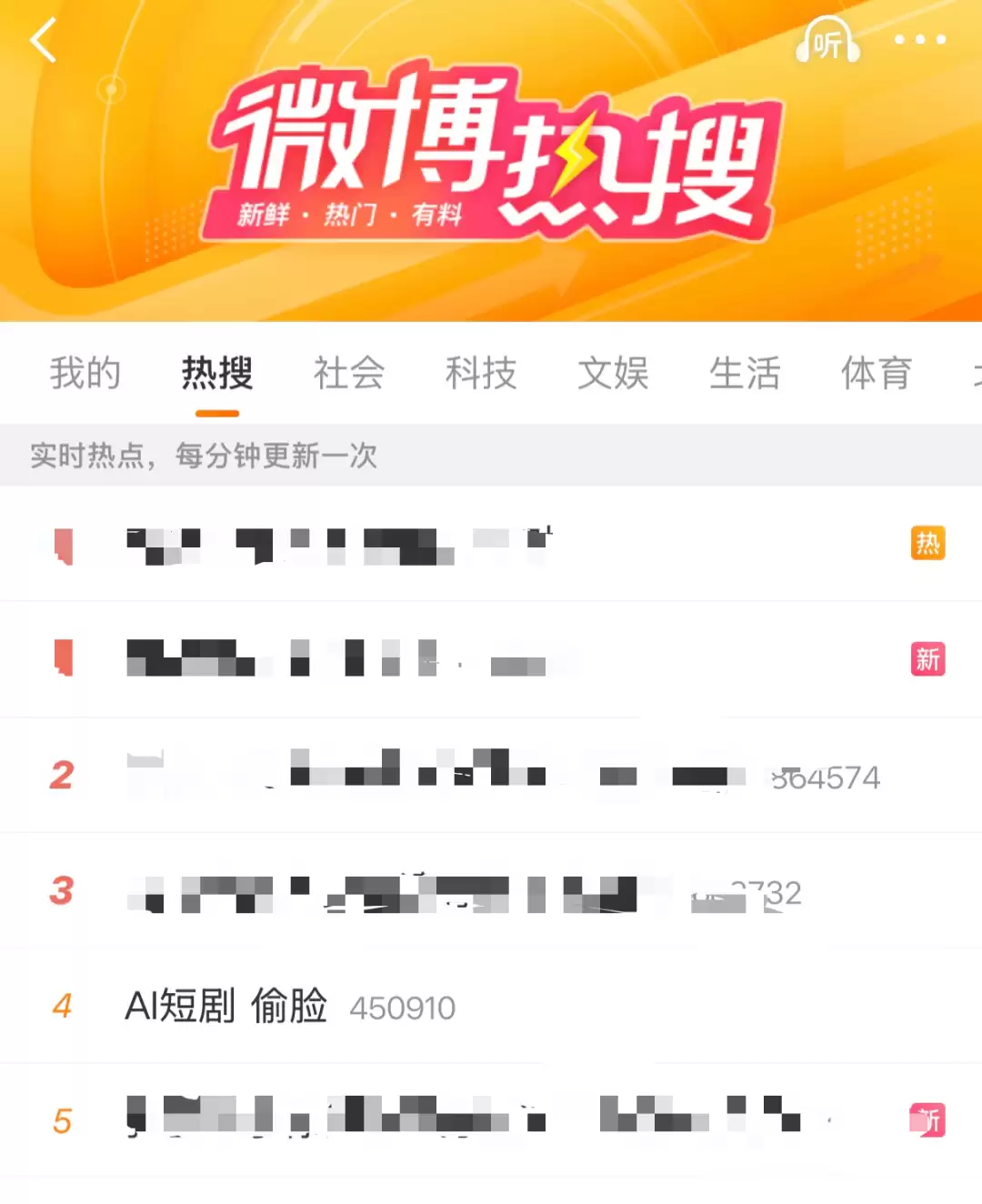This screenshot has width=982, height=1204.
Task: Tap the 热 badge on the first trending item
Action: tap(927, 543)
